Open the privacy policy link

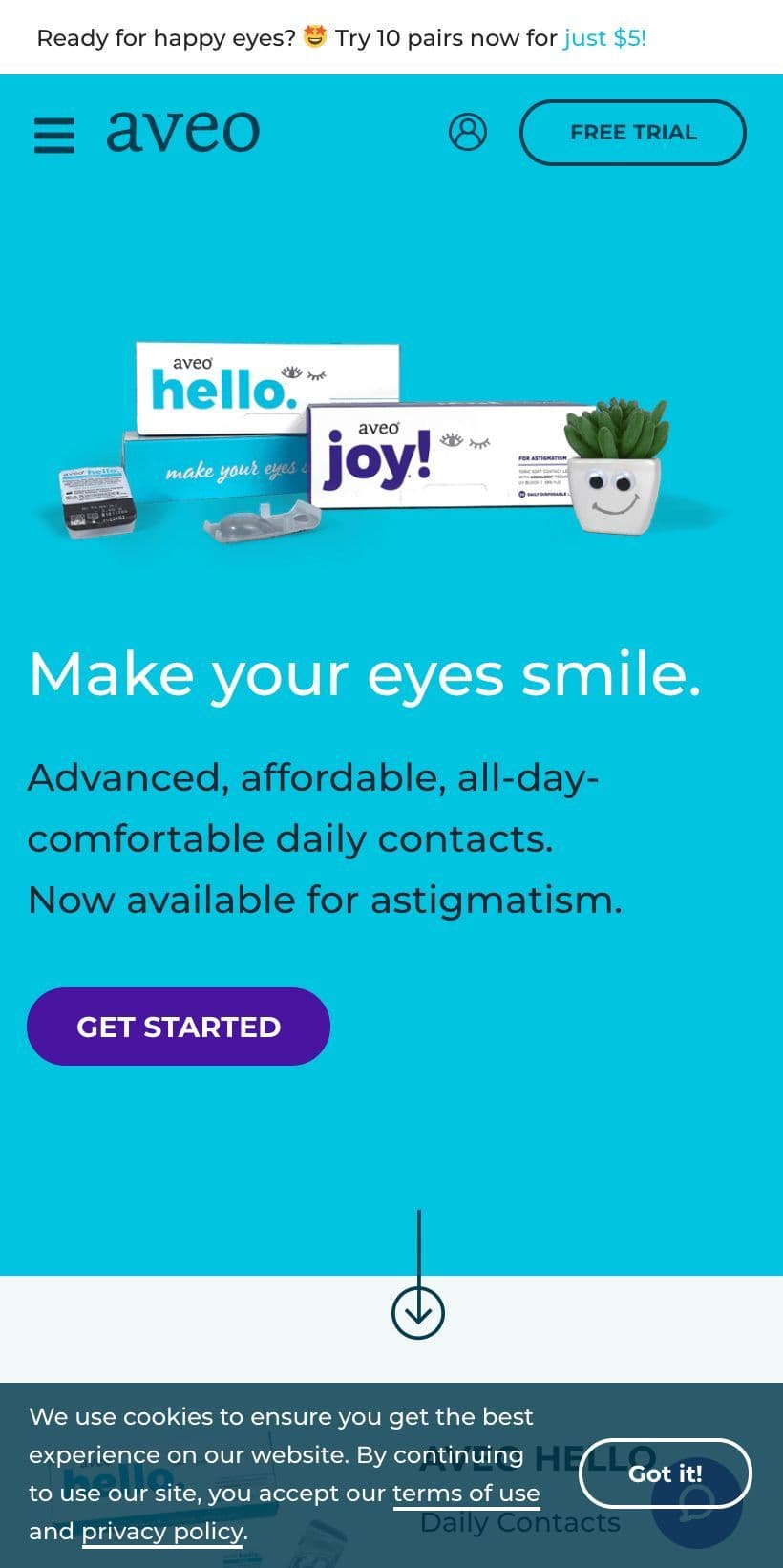pyautogui.click(x=162, y=1532)
